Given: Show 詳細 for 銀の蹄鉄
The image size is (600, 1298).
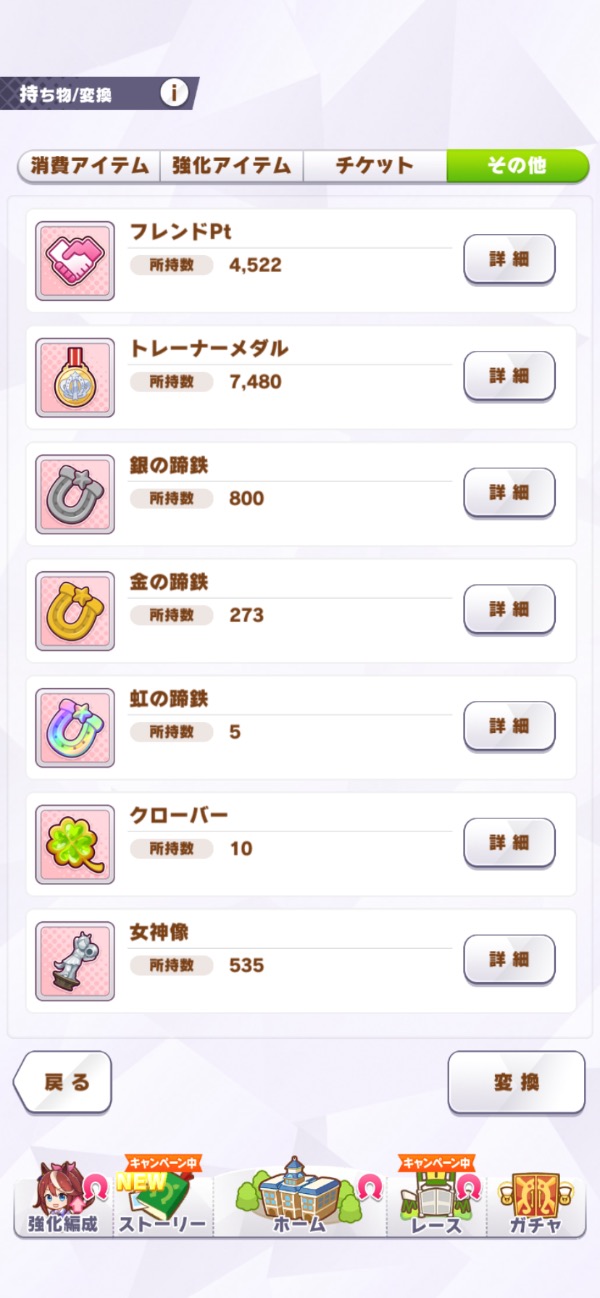Looking at the screenshot, I should click(509, 493).
